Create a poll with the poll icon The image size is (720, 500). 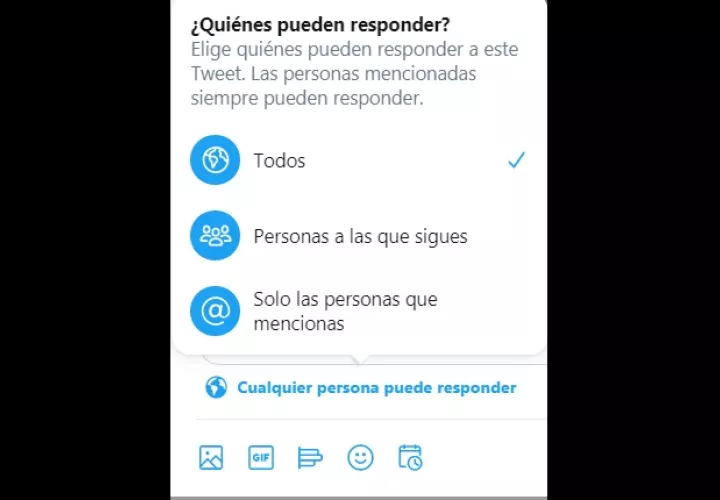pos(310,457)
